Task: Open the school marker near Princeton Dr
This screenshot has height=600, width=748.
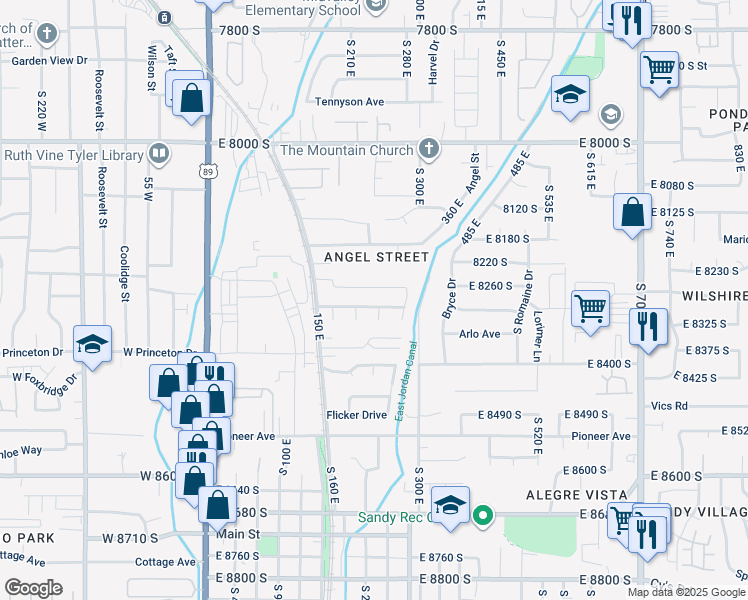Action: (x=92, y=343)
